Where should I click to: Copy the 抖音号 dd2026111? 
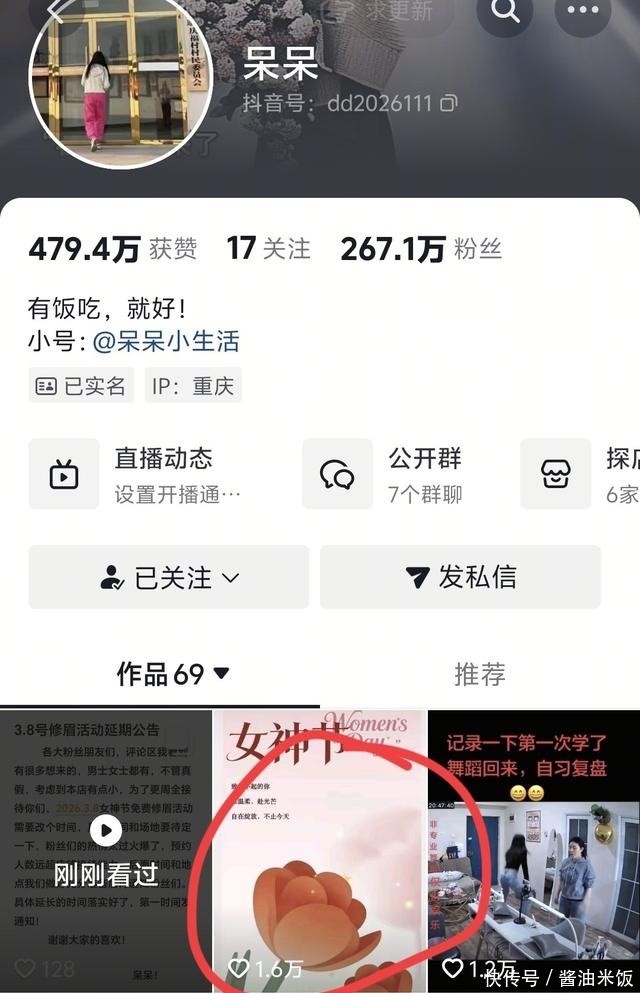[450, 103]
